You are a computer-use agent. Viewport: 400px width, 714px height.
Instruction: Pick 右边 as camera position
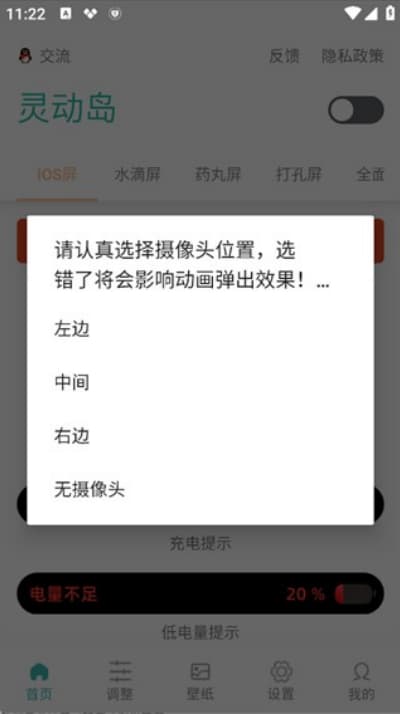[200, 436]
